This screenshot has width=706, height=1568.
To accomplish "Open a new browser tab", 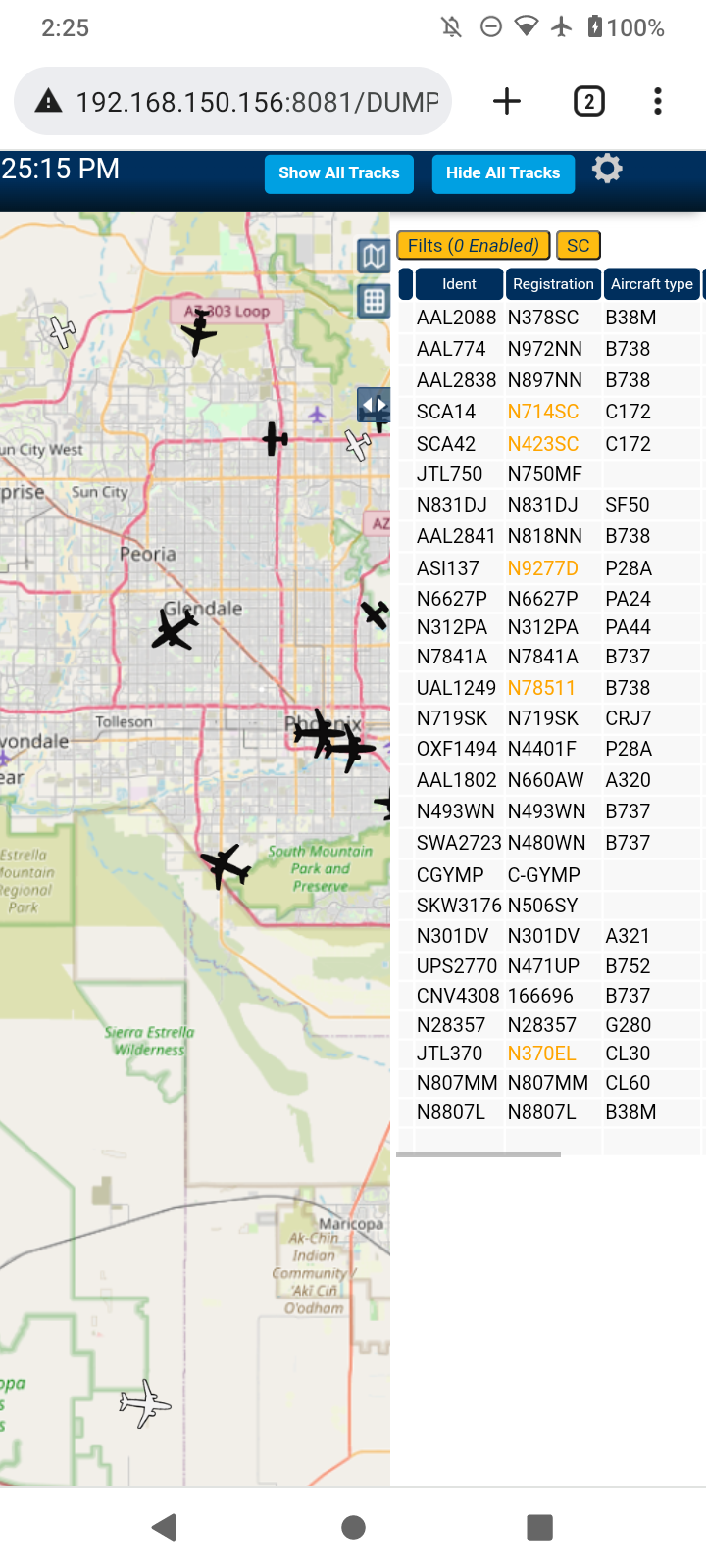I will 507,101.
